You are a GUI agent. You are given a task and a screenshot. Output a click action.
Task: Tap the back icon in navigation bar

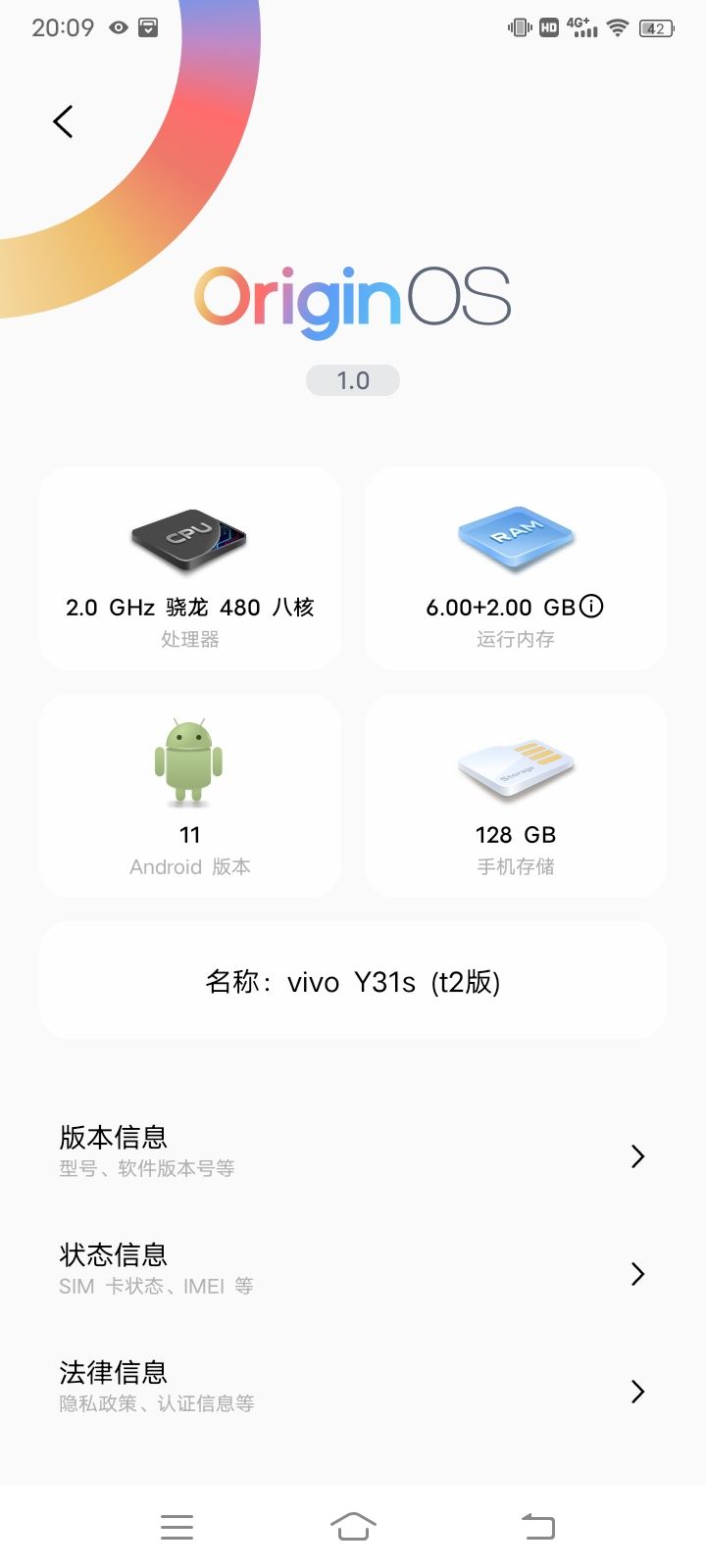pyautogui.click(x=537, y=1526)
